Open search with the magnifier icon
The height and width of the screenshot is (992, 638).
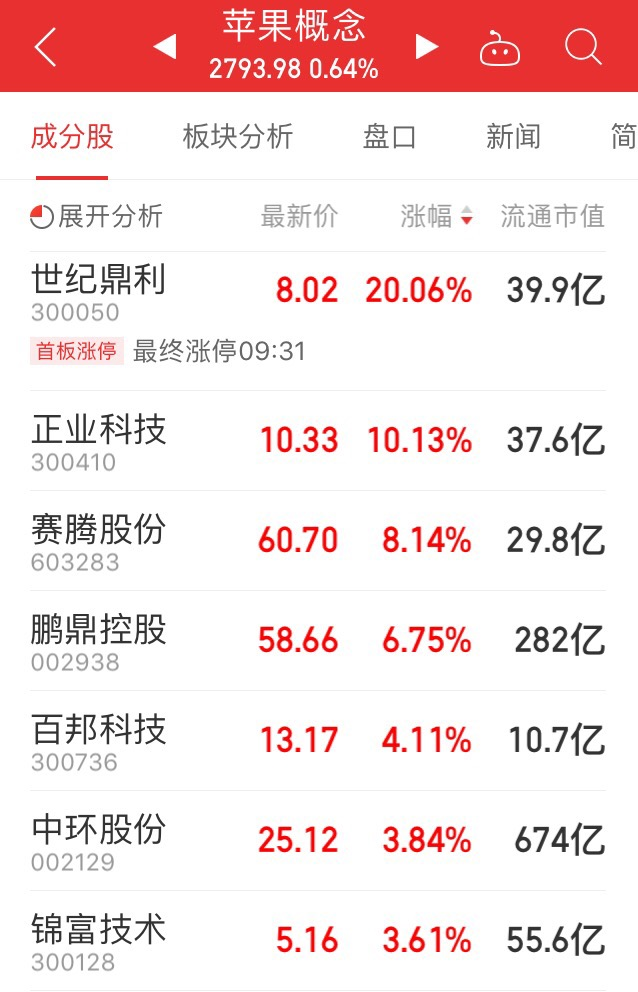[x=582, y=46]
